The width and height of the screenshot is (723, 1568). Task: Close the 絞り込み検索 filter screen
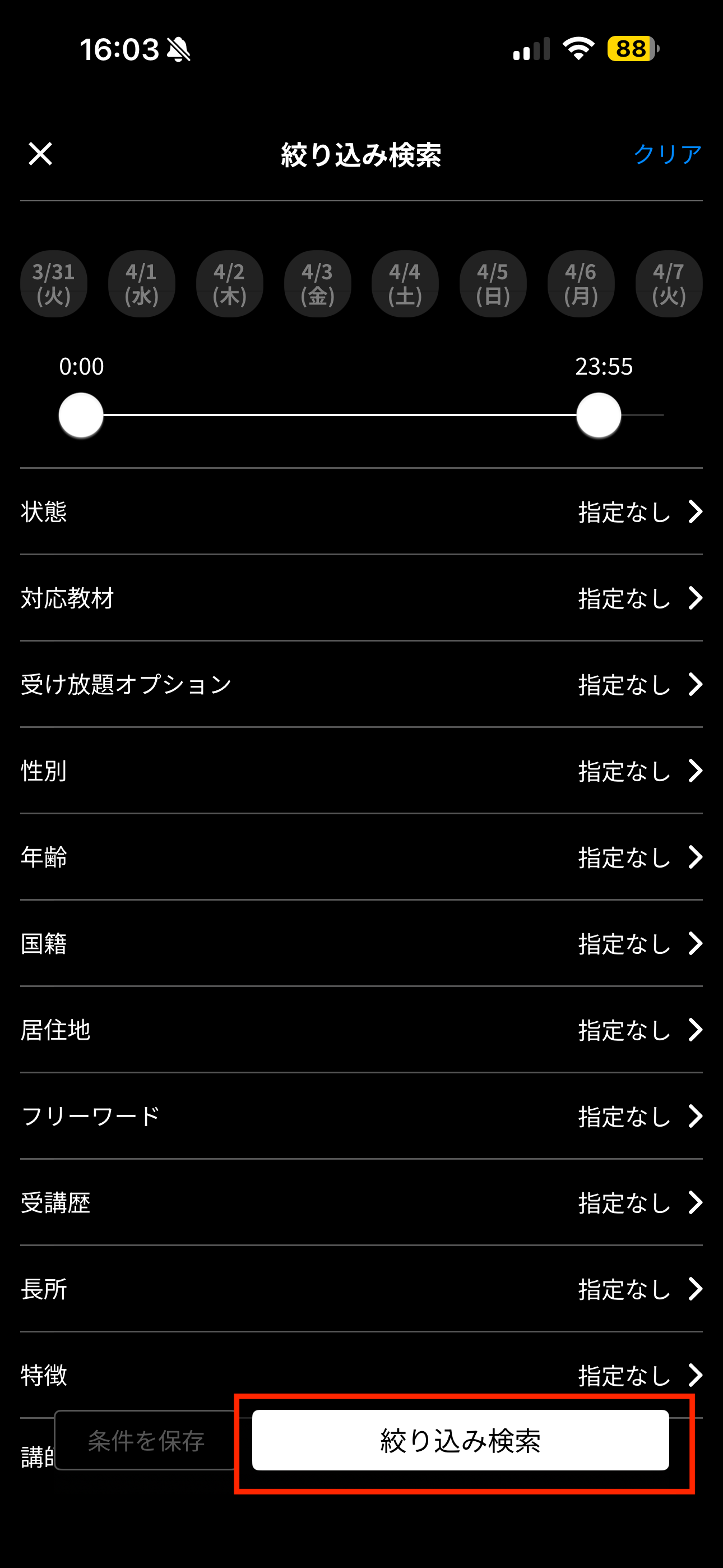point(40,154)
